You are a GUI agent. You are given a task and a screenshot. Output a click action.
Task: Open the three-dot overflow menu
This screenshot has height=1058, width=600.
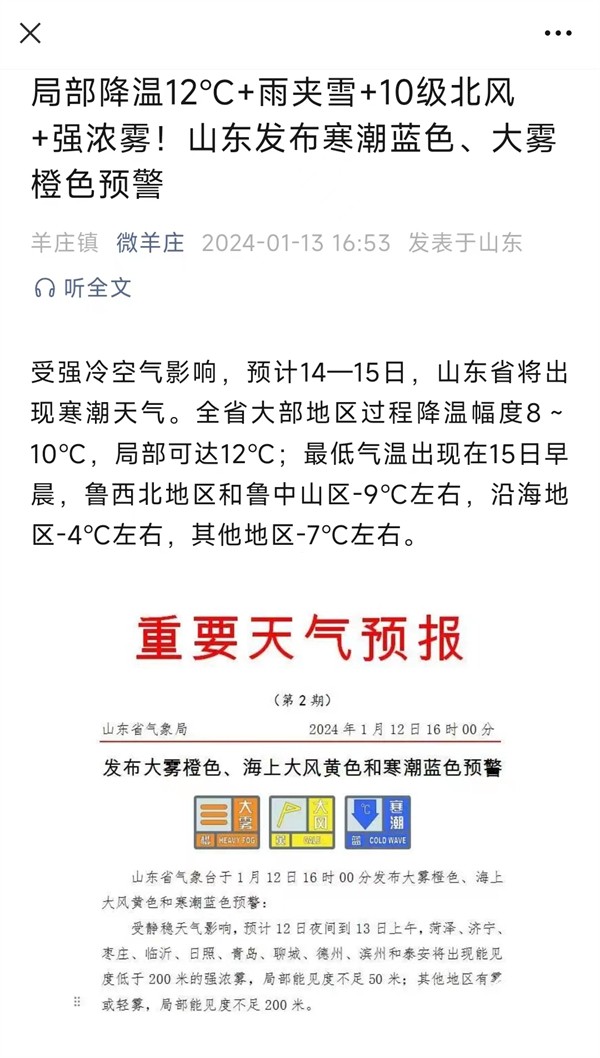(558, 33)
